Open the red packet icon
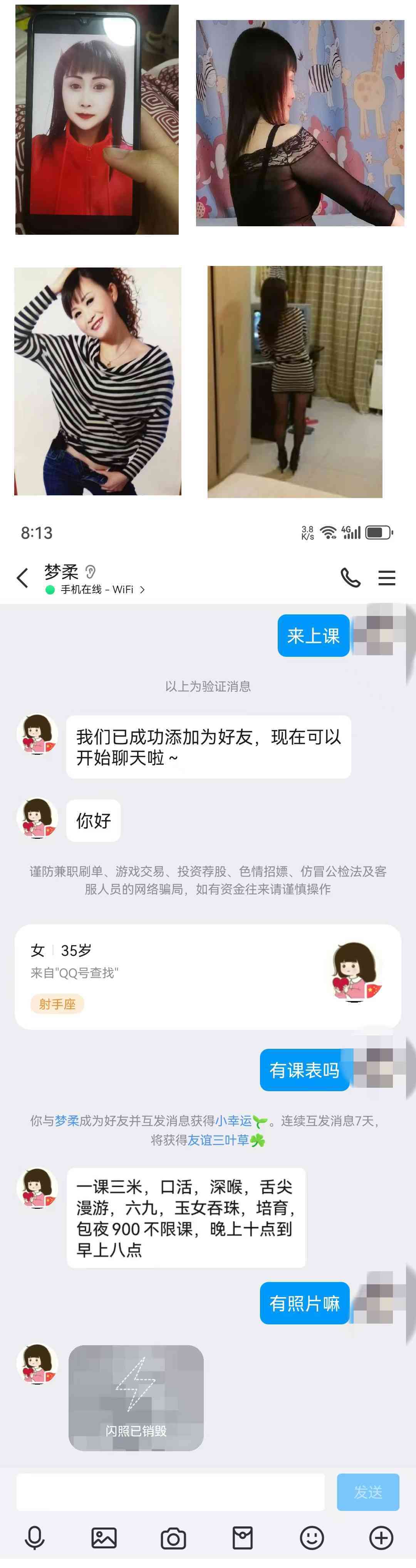 (243, 1538)
